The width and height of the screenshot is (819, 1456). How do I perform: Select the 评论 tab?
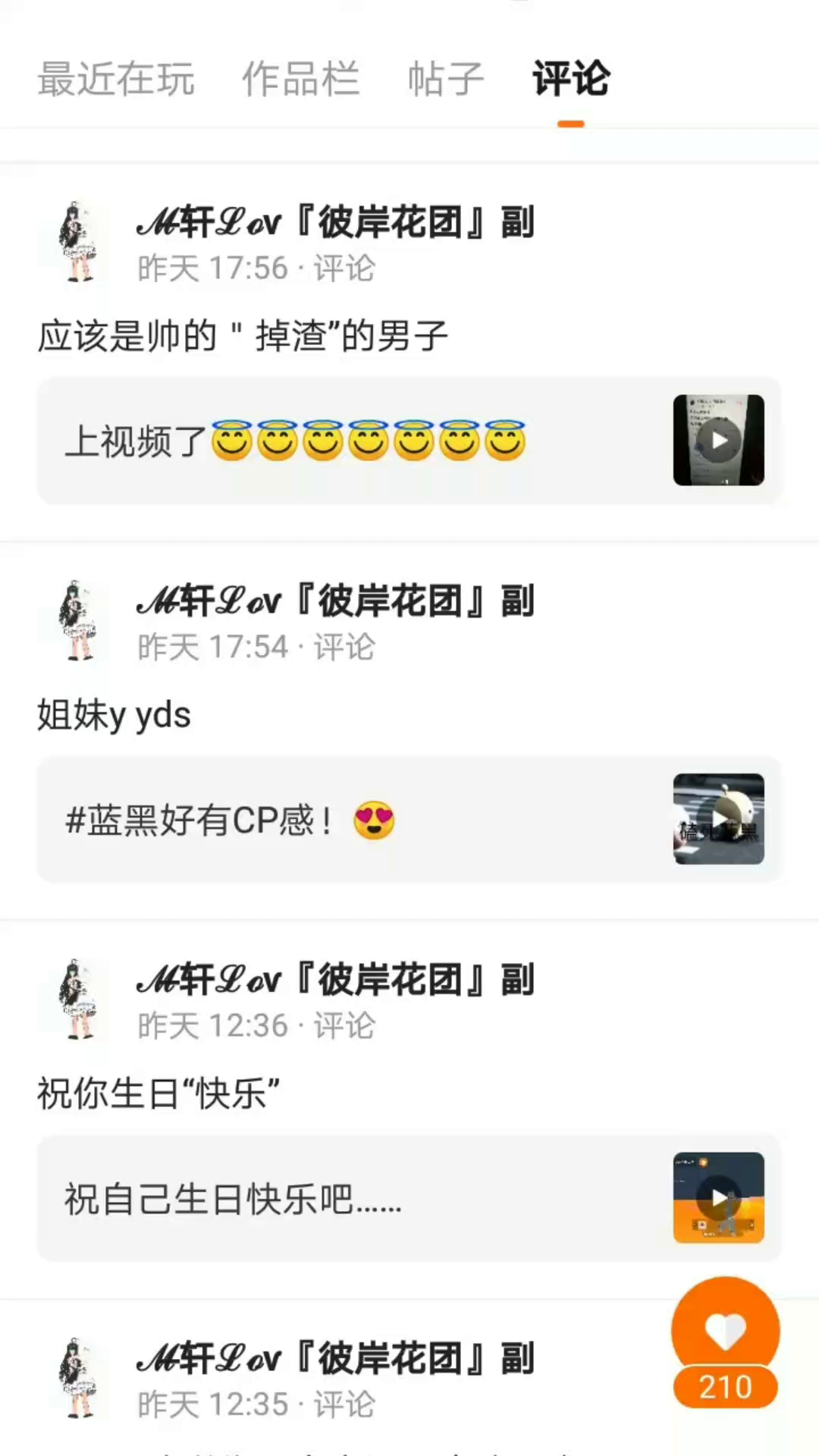[571, 79]
